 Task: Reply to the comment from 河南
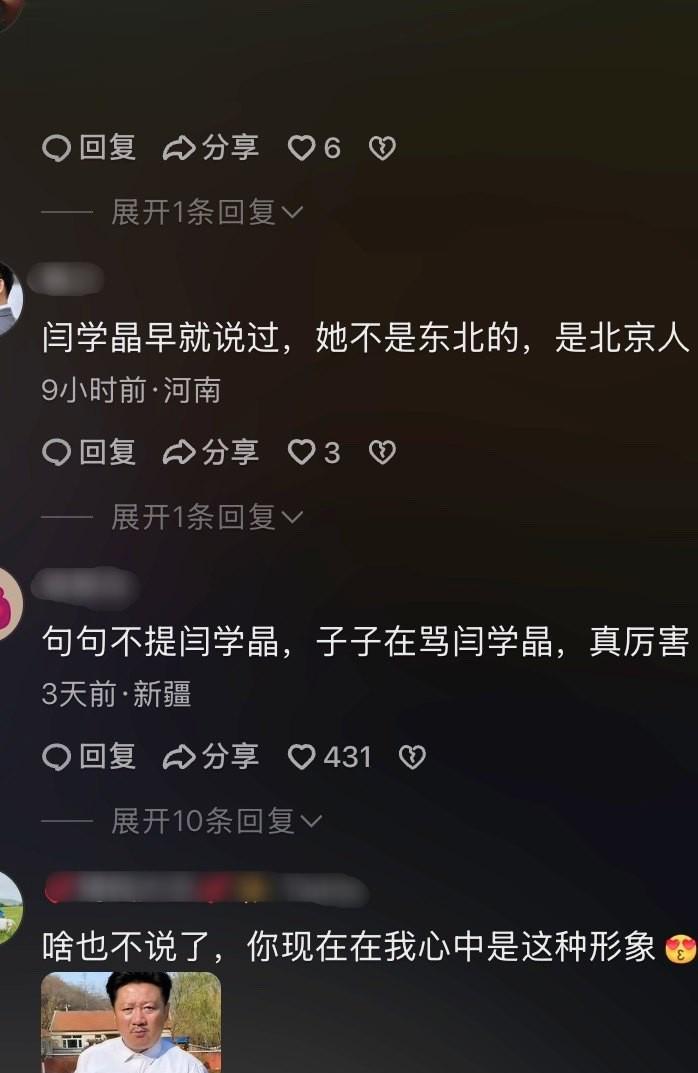tap(88, 453)
